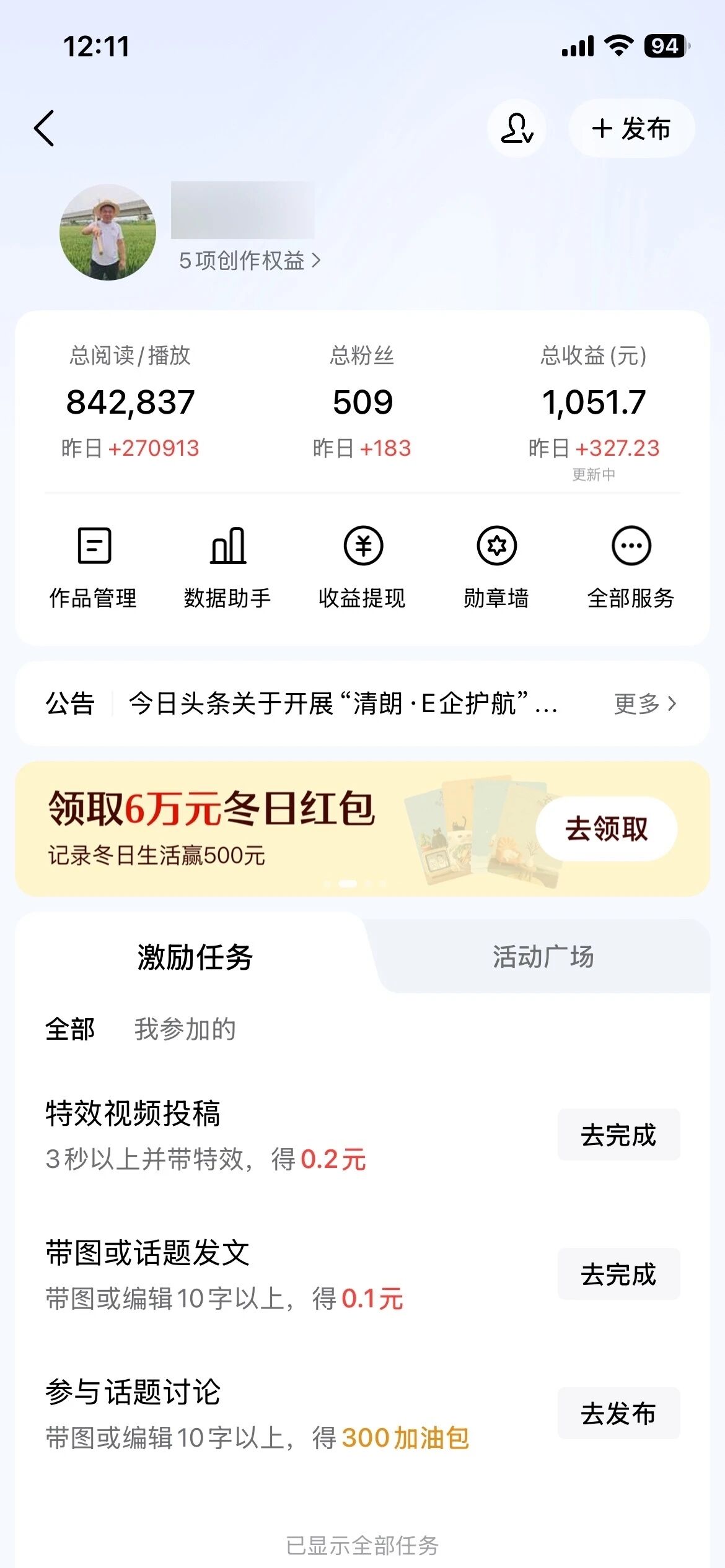Viewport: 725px width, 1568px height.
Task: Select the 激励任务 tab
Action: (195, 957)
